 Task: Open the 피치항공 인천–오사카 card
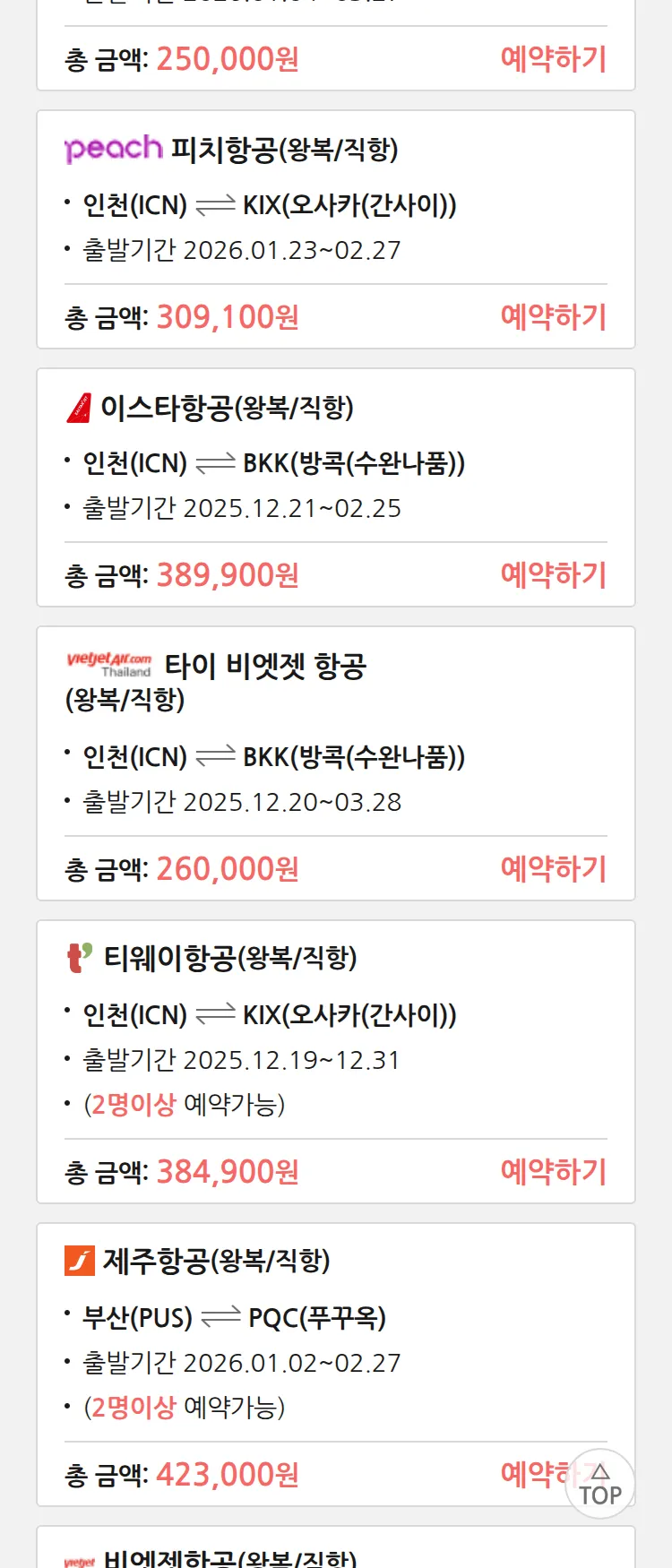[335, 206]
